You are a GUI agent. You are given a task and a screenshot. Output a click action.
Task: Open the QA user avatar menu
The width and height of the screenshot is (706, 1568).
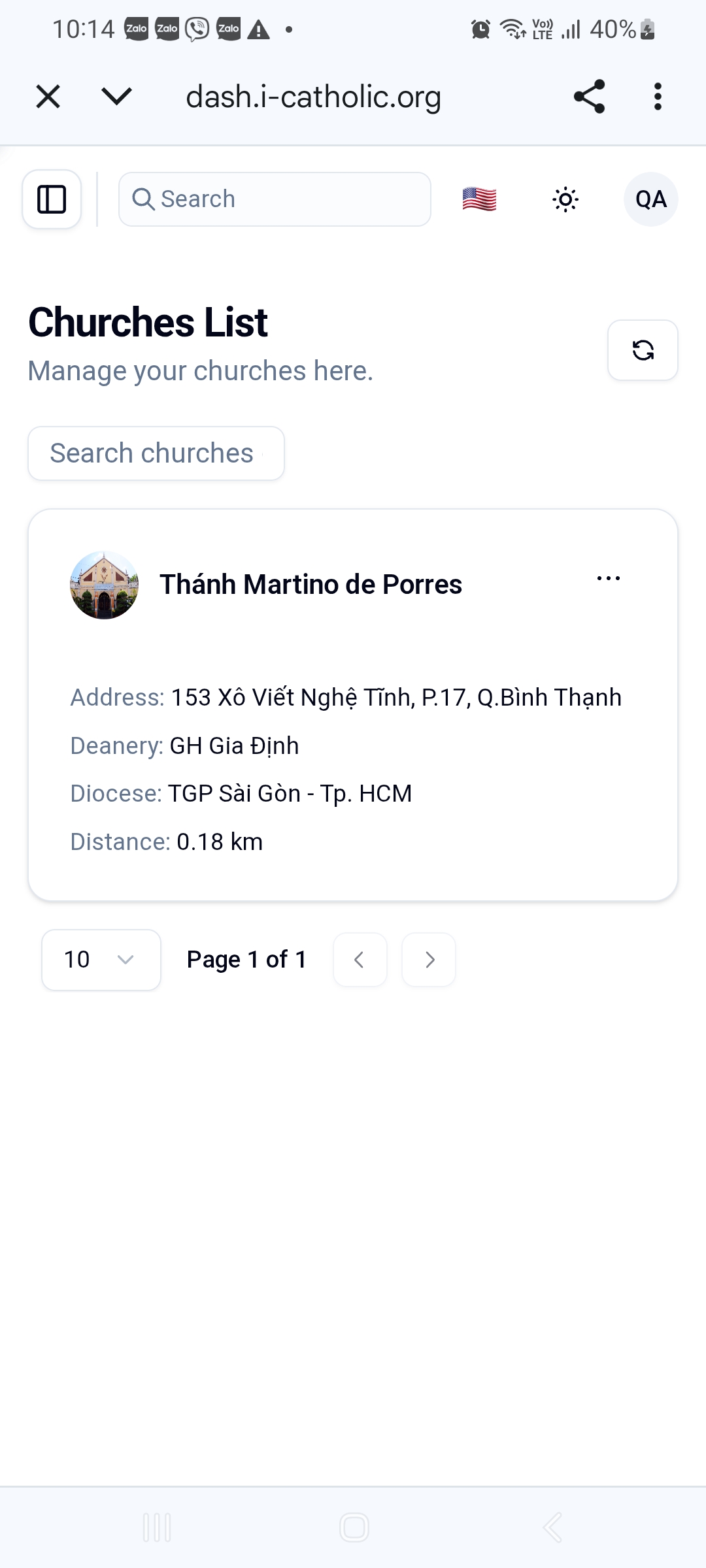650,199
